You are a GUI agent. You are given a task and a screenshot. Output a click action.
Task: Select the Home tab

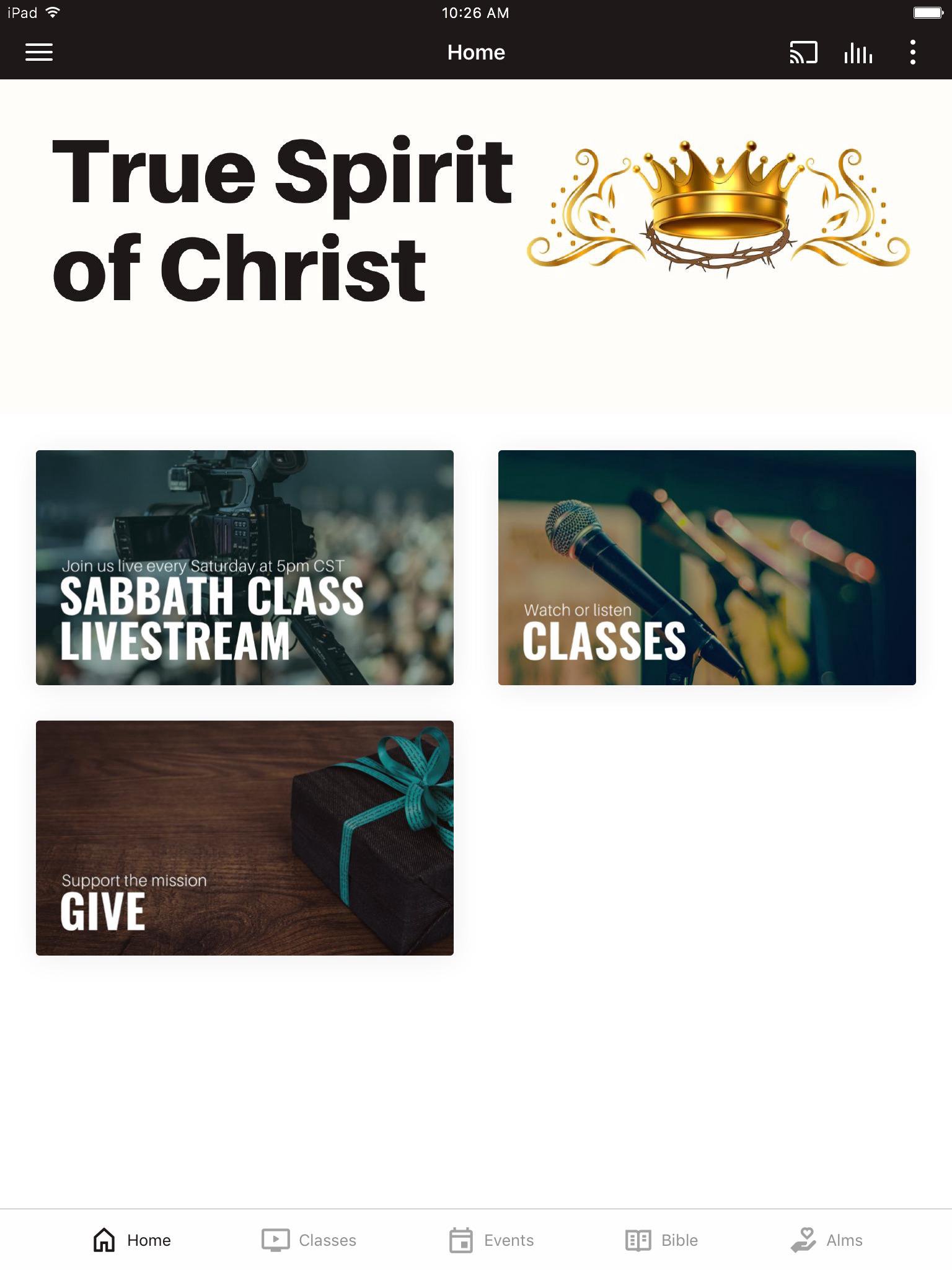pyautogui.click(x=132, y=1240)
